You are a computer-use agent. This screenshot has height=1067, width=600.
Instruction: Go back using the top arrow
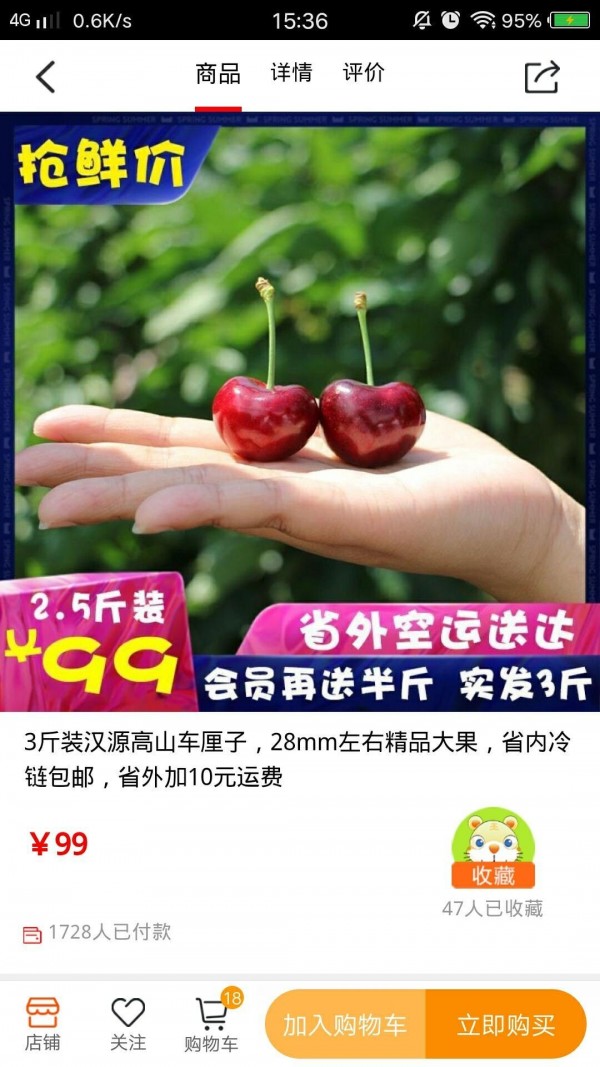(46, 76)
